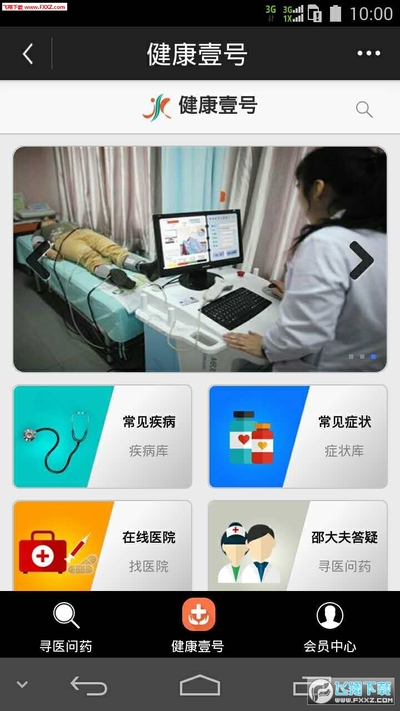Switch to the 寻医问药 bottom tab
The image size is (400, 711).
[x=66, y=626]
